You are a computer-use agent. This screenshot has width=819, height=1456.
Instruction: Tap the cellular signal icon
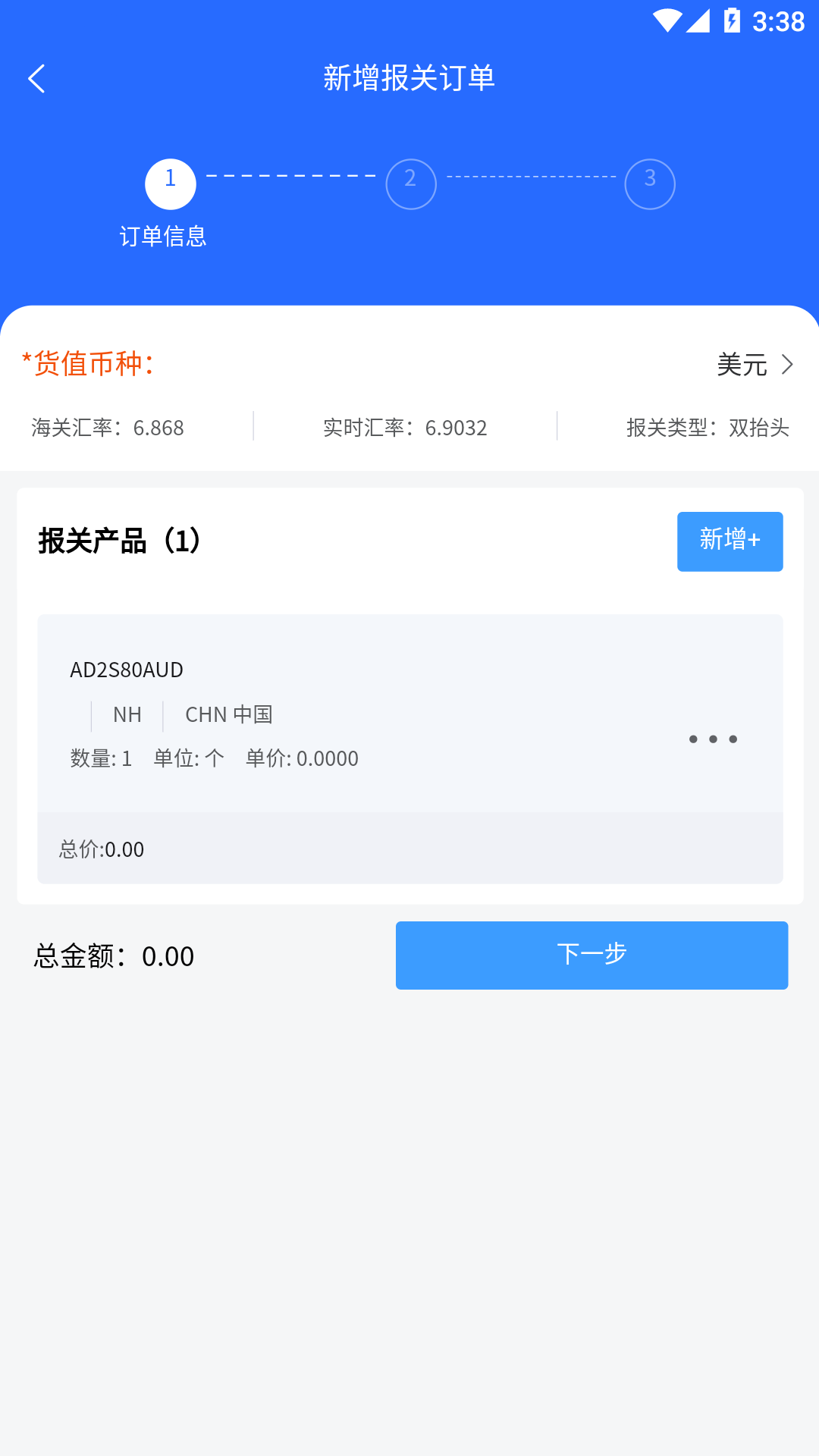click(698, 21)
